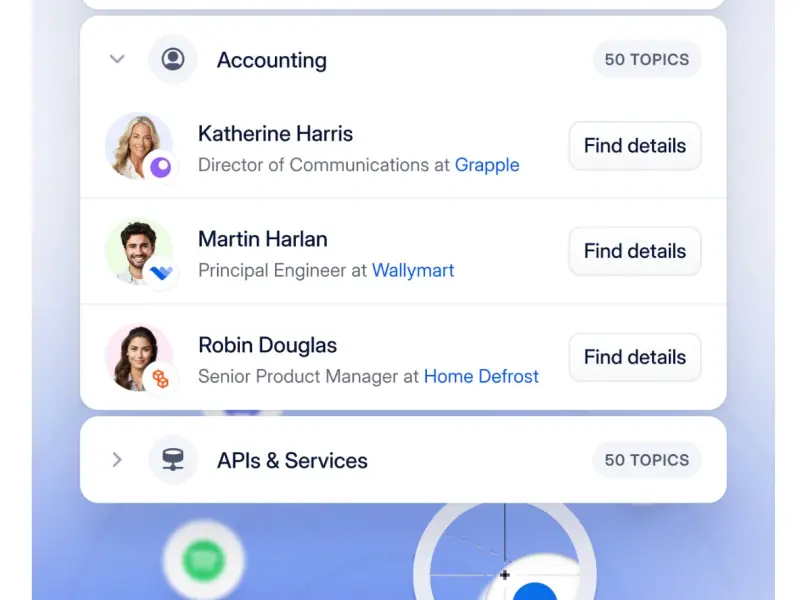Find details for Robin Douglas
Image resolution: width=800 pixels, height=600 pixels.
pos(634,357)
